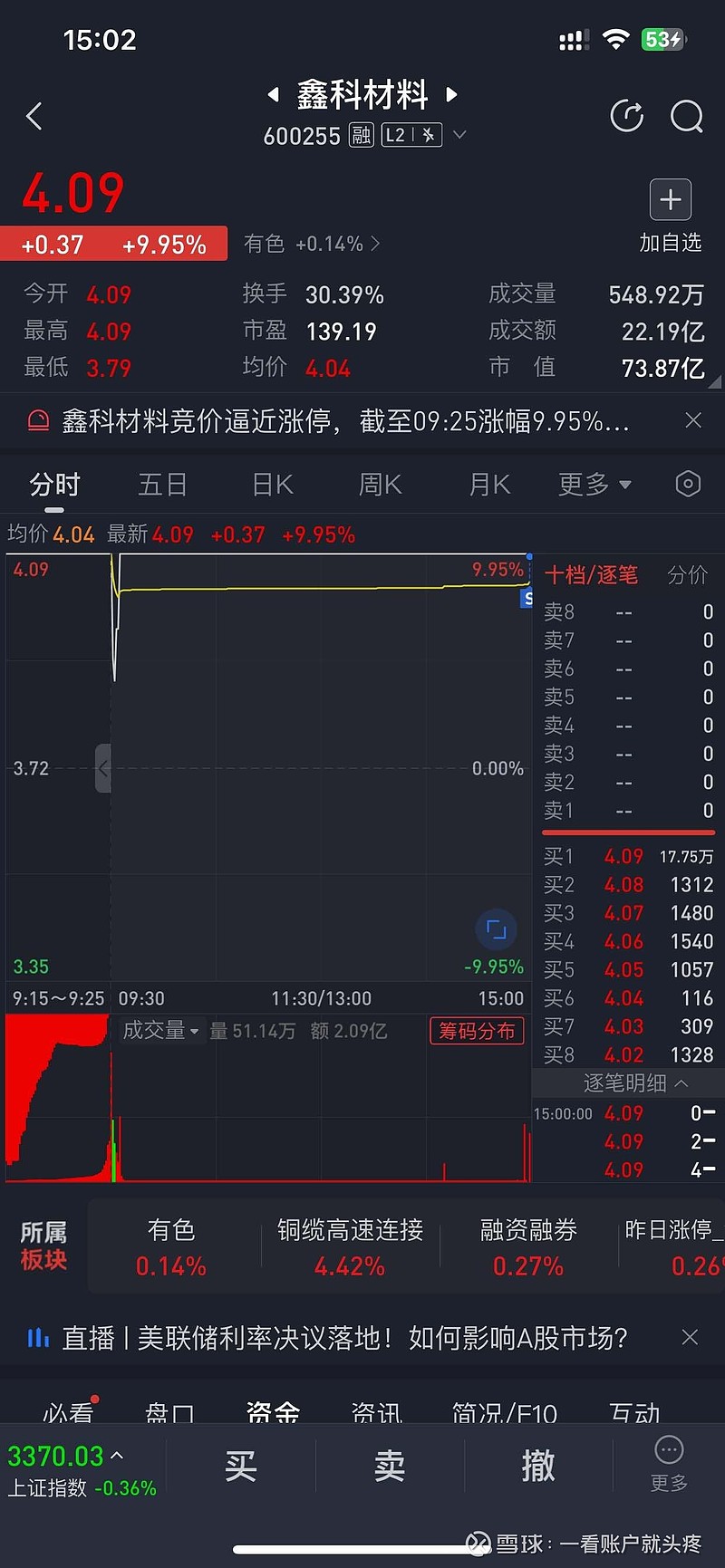The image size is (725, 1568).
Task: Collapse the 逐笔明细 detail list
Action: [624, 1082]
